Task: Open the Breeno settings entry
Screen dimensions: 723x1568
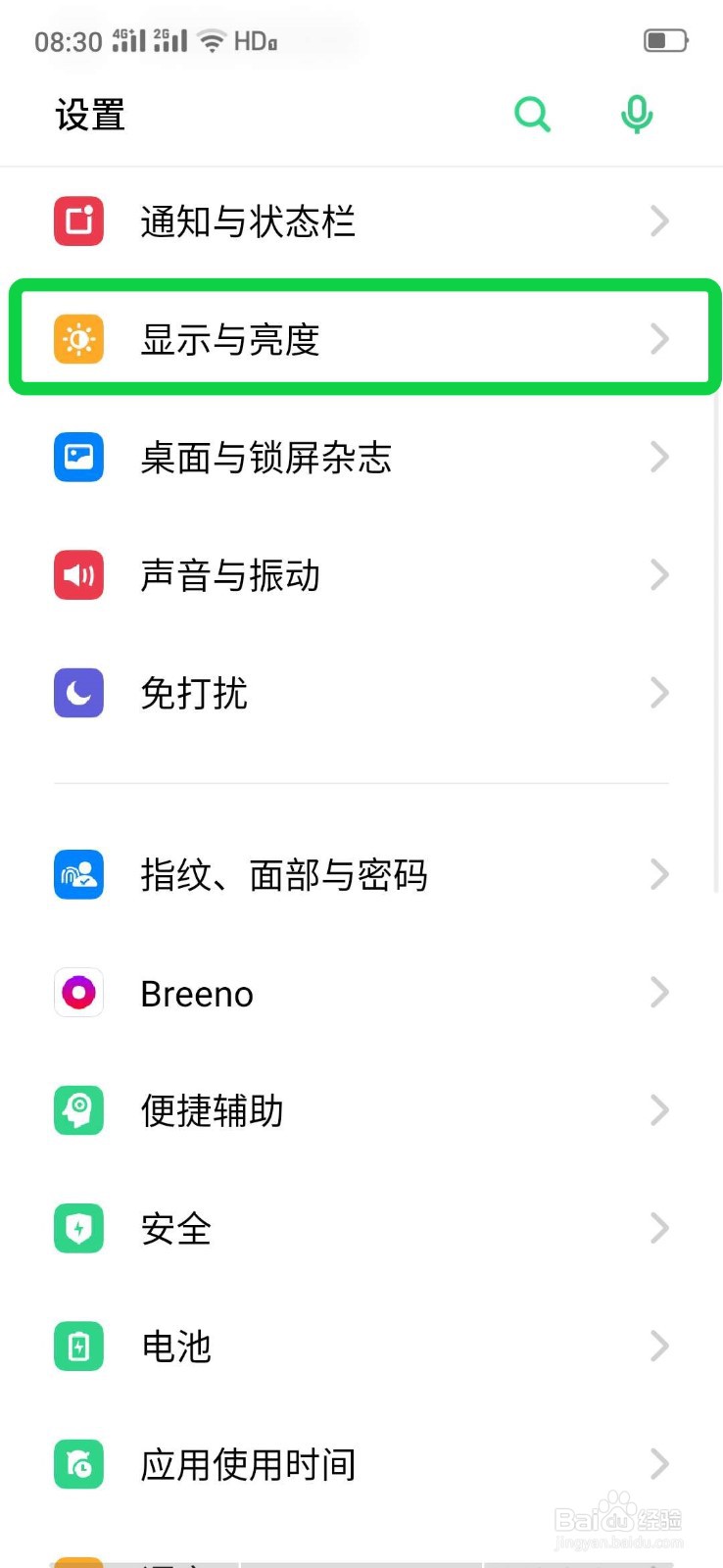Action: point(362,993)
